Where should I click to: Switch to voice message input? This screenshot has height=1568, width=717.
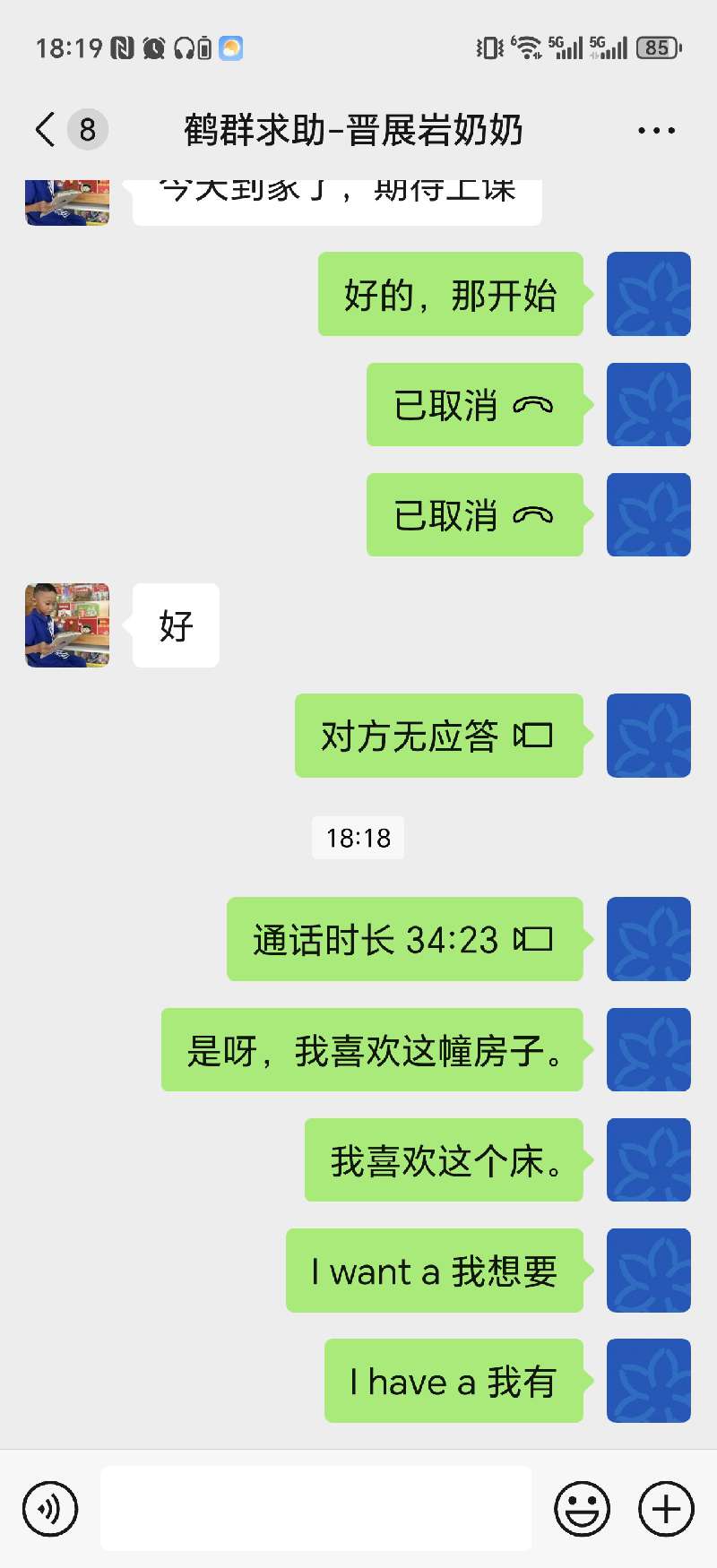click(x=50, y=1509)
